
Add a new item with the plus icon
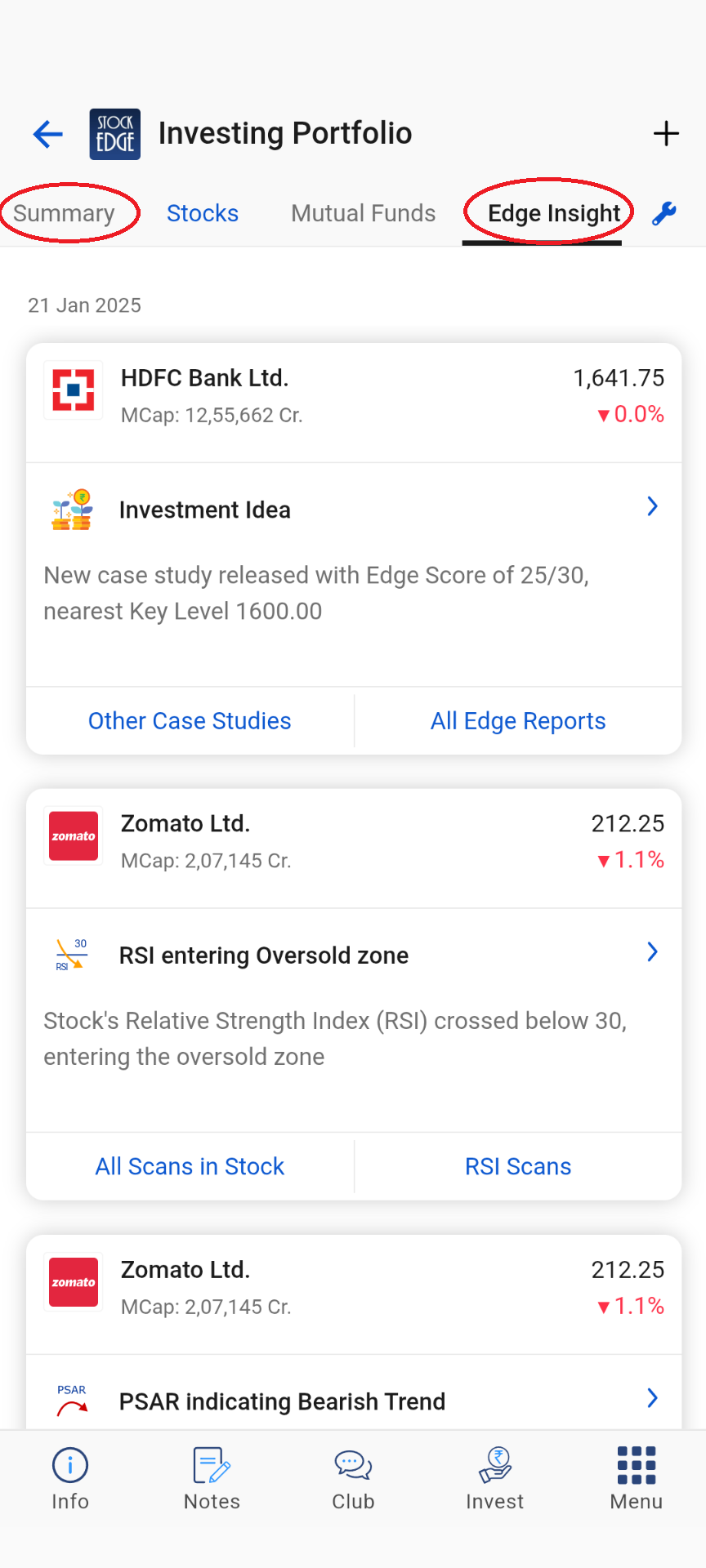[666, 133]
